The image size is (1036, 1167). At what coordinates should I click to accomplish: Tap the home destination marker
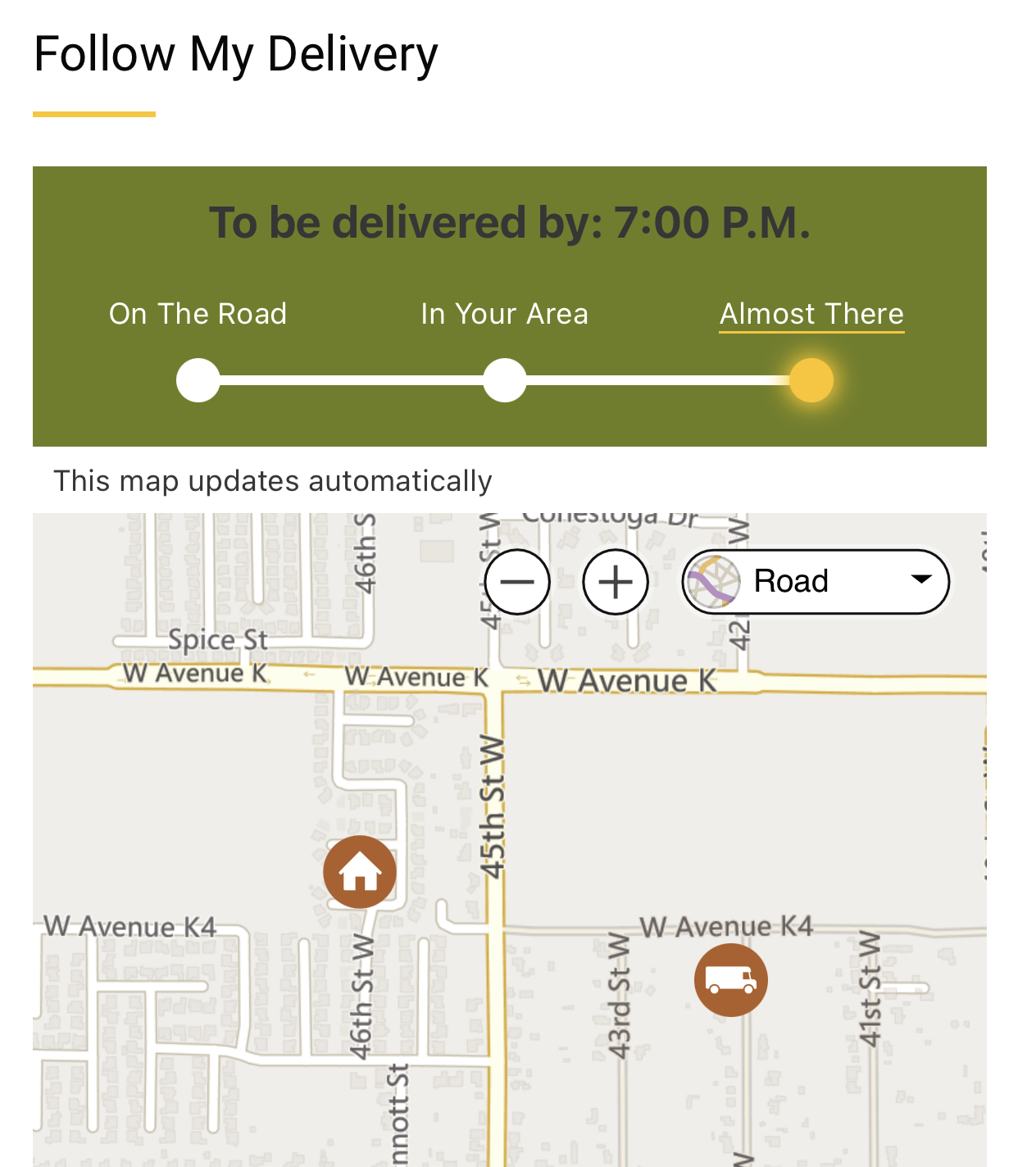click(360, 872)
